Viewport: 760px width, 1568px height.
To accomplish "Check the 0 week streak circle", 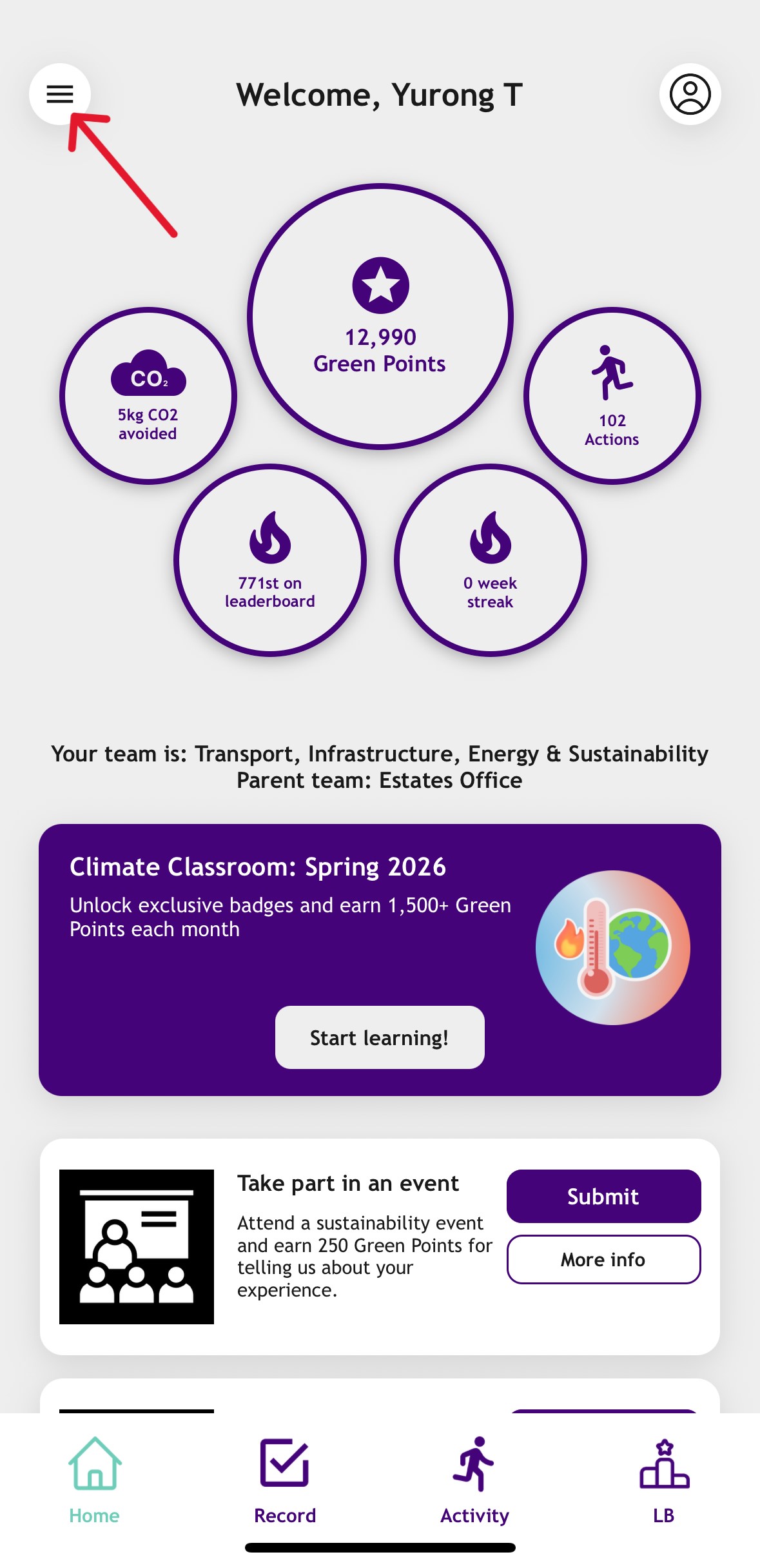I will 491,560.
